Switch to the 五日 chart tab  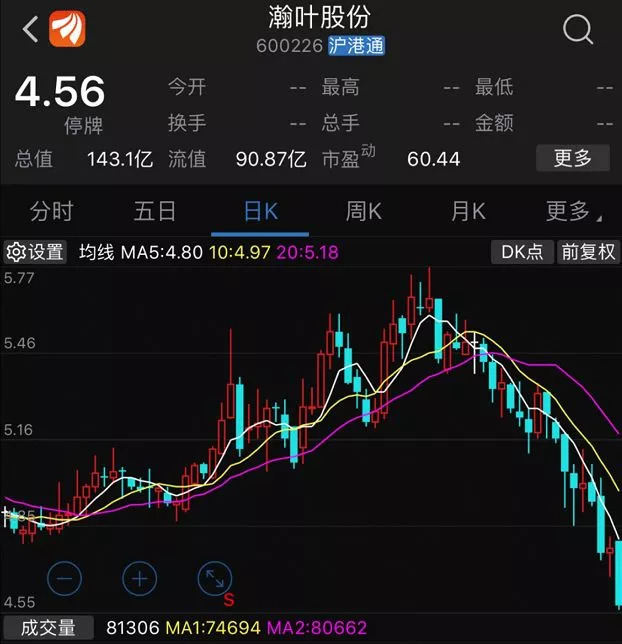155,211
